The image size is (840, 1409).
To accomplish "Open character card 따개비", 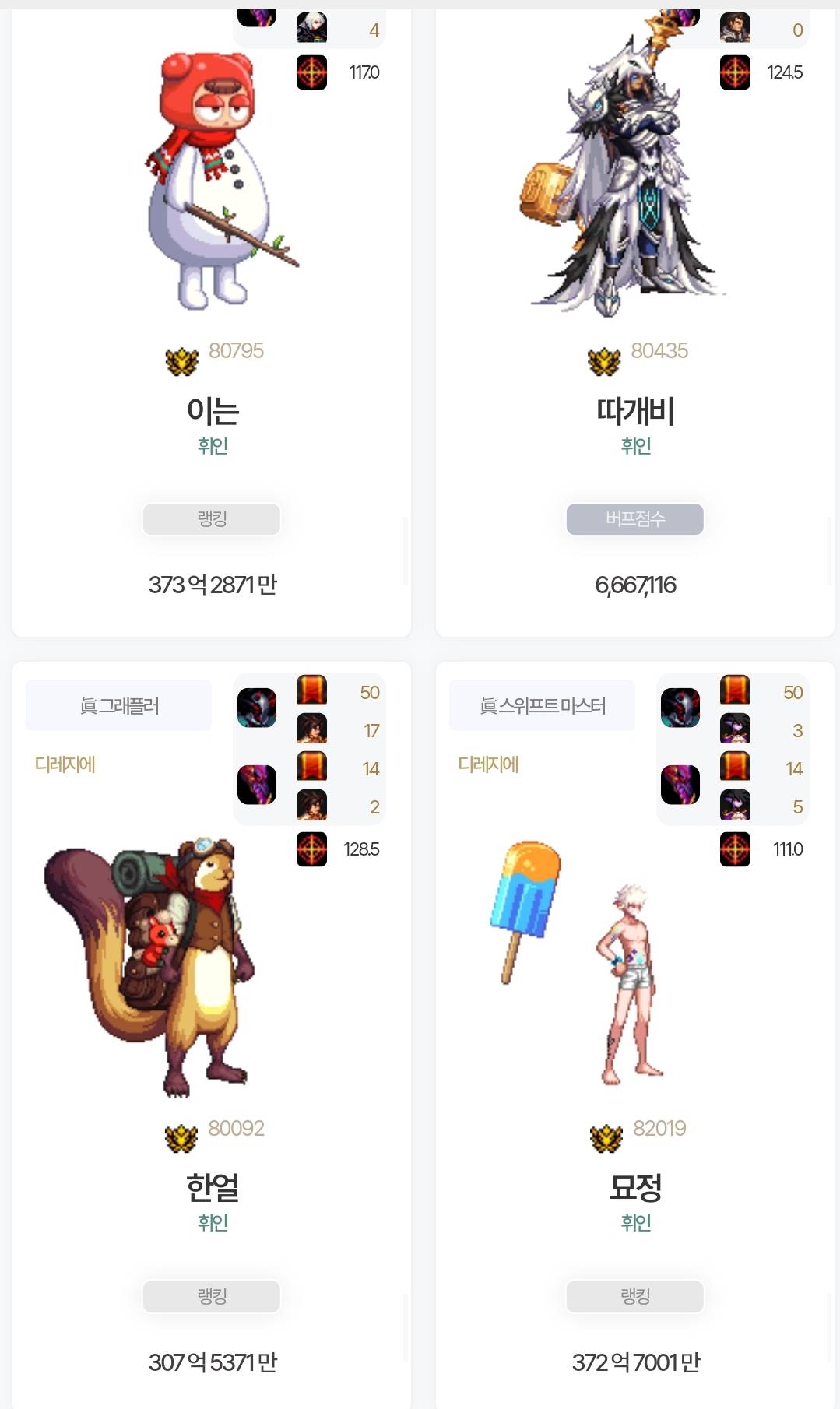I will (x=634, y=410).
